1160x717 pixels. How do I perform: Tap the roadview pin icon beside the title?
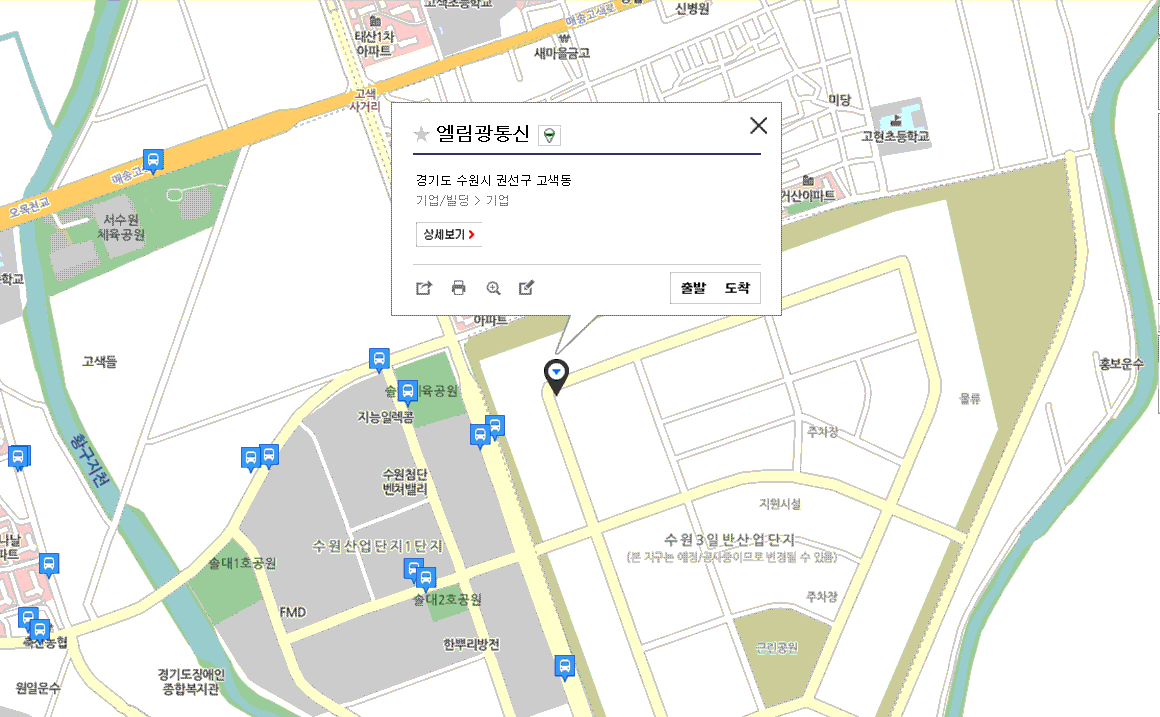550,134
